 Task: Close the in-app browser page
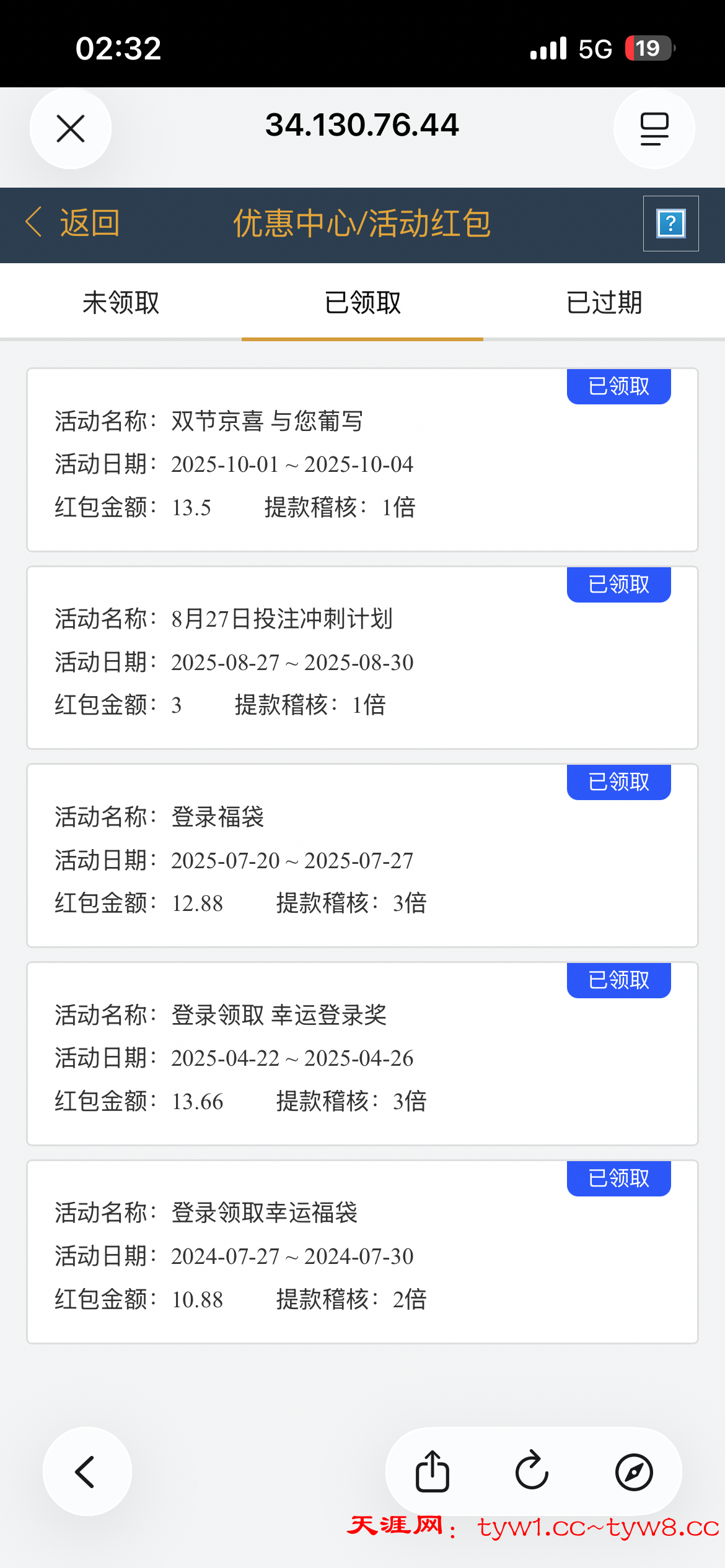(71, 129)
